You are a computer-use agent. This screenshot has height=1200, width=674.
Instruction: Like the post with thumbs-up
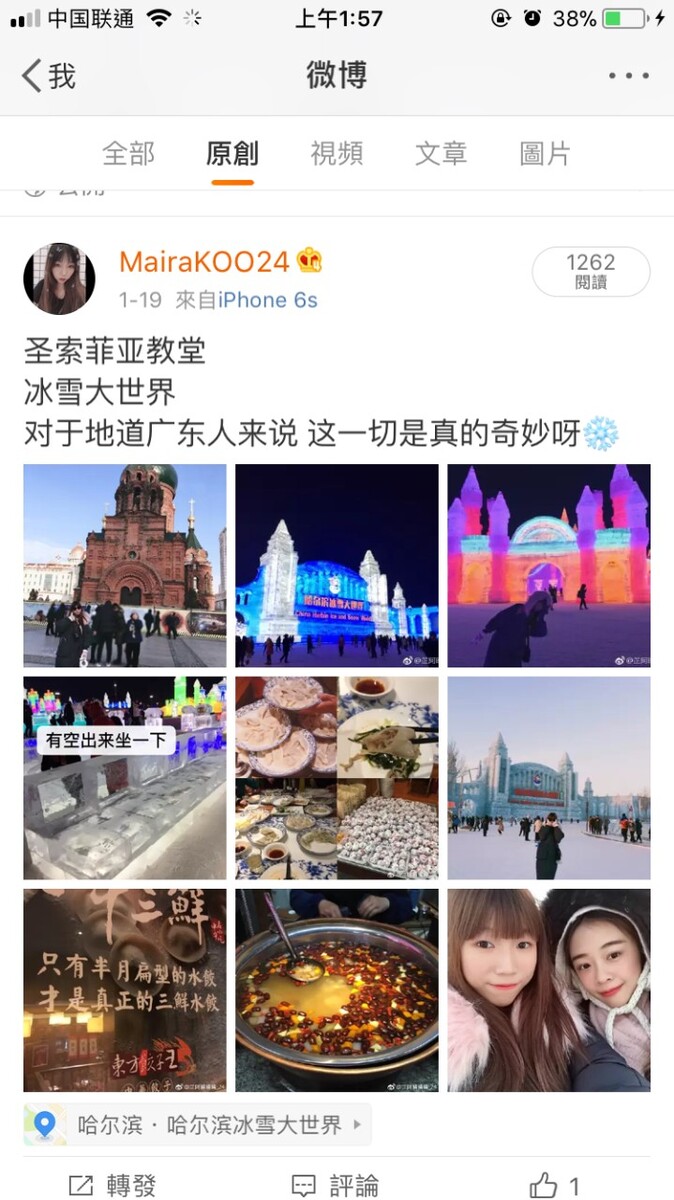pos(553,1186)
